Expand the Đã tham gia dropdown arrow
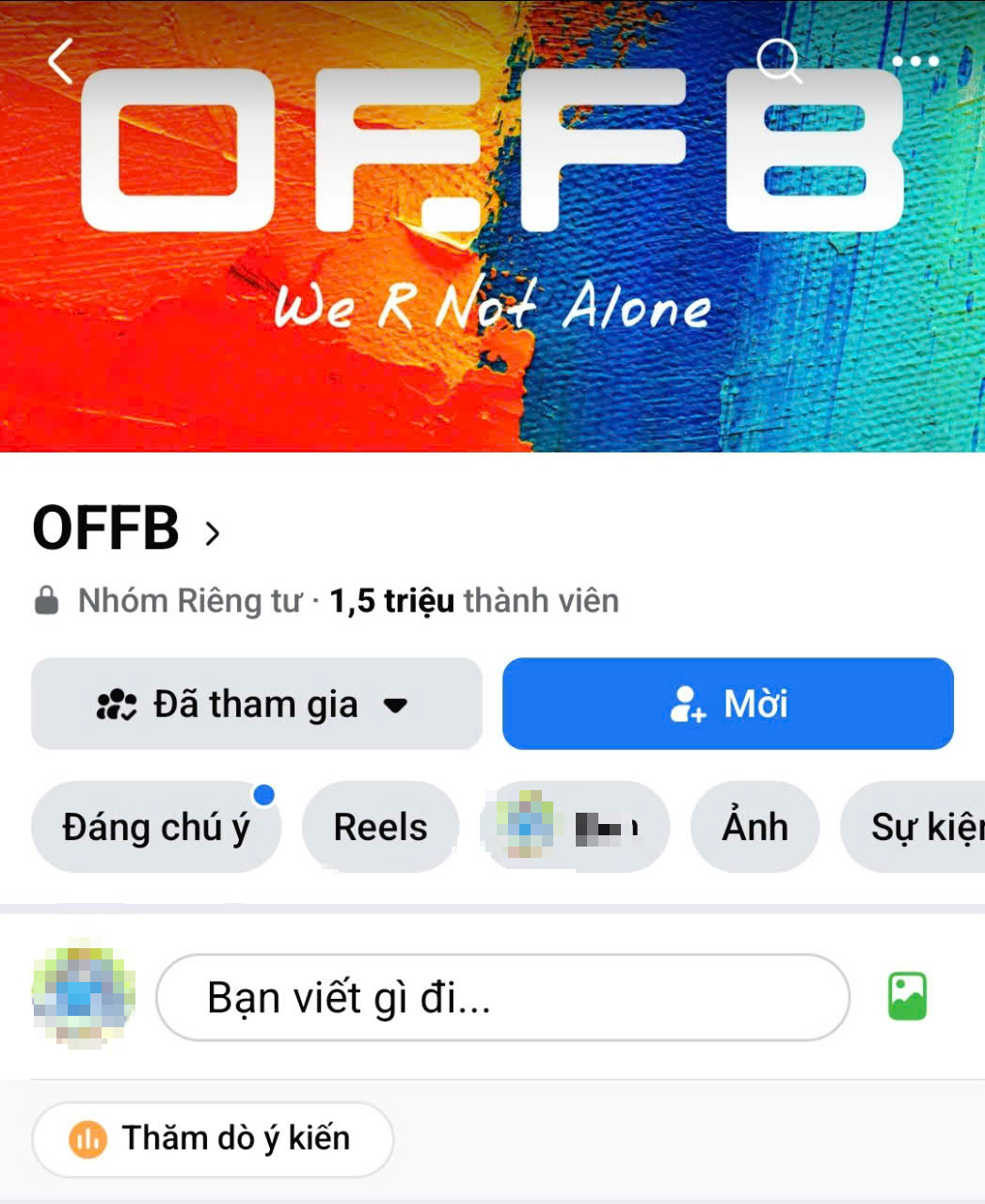The image size is (985, 1204). click(x=395, y=705)
